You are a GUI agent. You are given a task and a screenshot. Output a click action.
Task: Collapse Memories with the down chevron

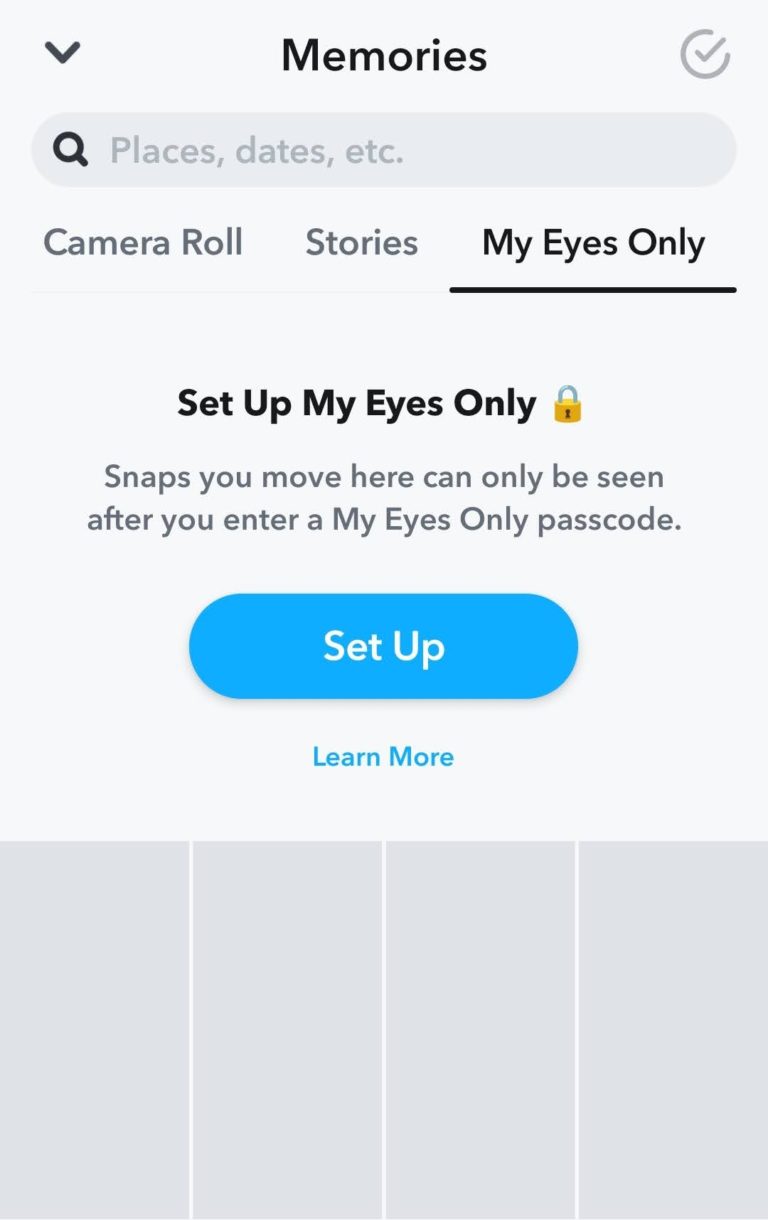point(62,53)
